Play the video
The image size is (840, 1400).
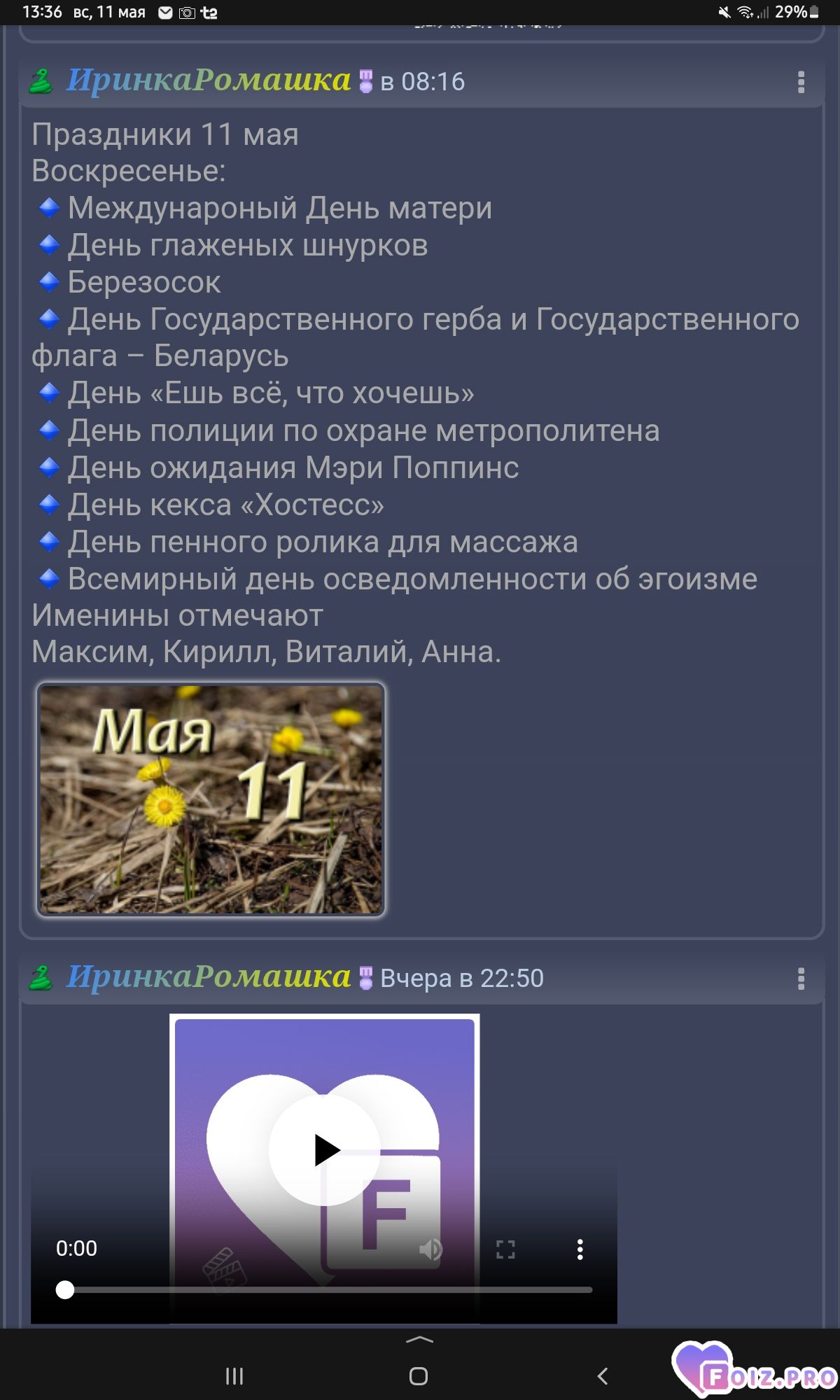pos(325,1150)
